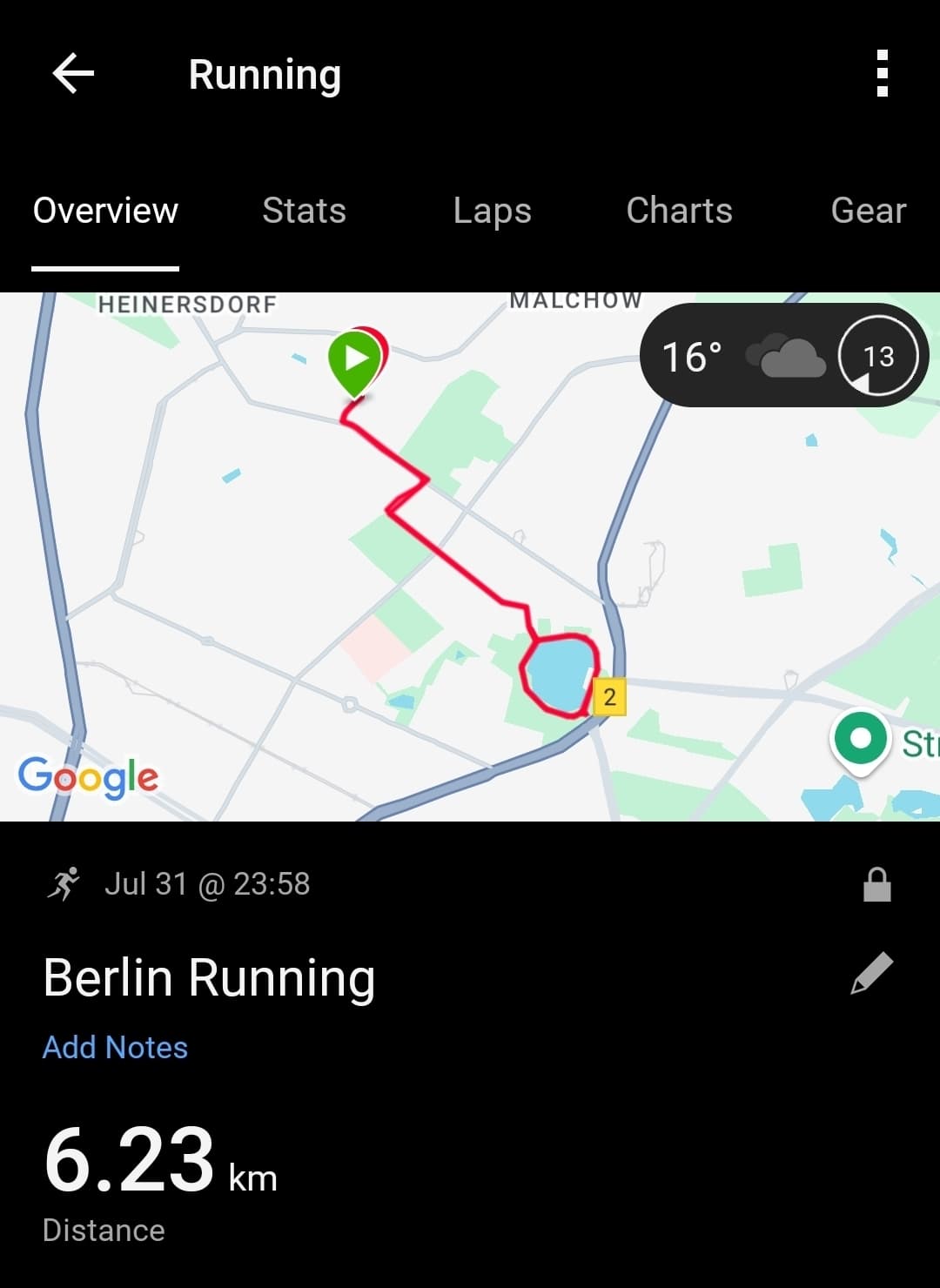Tap the privacy lock icon
This screenshot has height=1288, width=940.
[x=876, y=885]
